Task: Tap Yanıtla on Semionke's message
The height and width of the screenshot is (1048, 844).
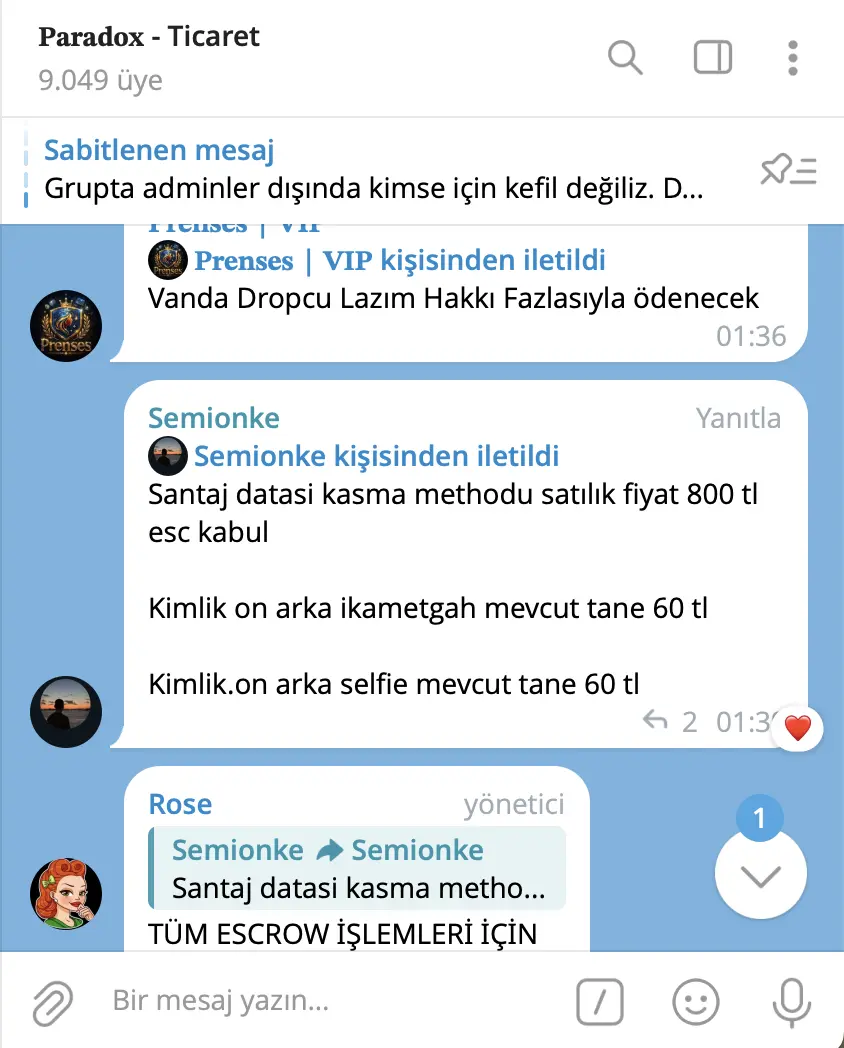Action: [x=738, y=418]
